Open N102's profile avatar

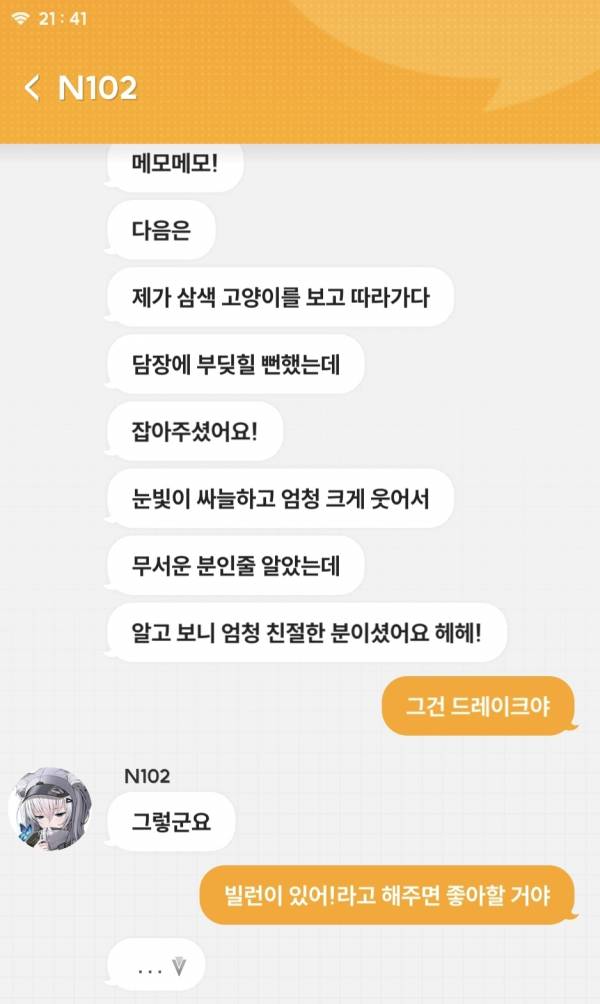click(x=50, y=810)
